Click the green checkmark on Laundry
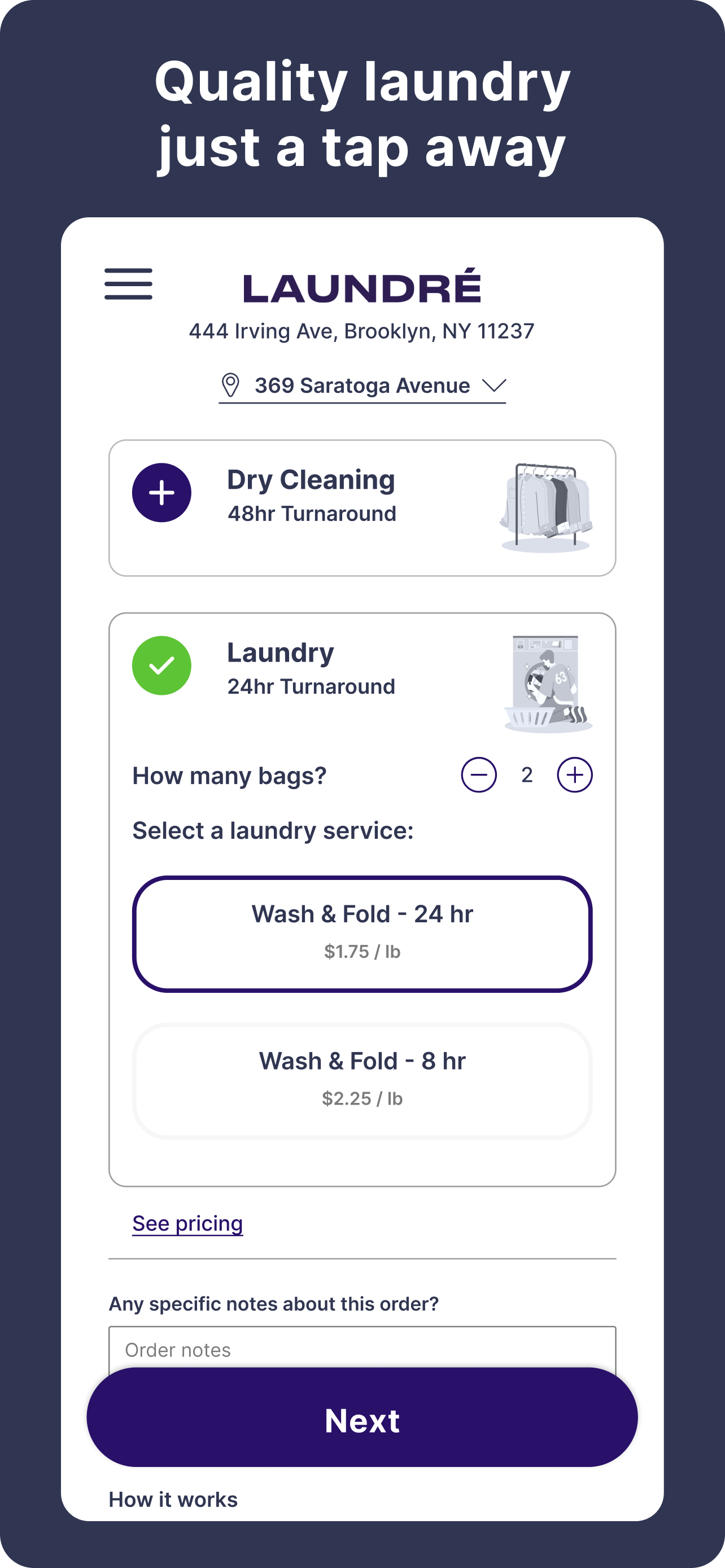725x1568 pixels. pos(161,665)
